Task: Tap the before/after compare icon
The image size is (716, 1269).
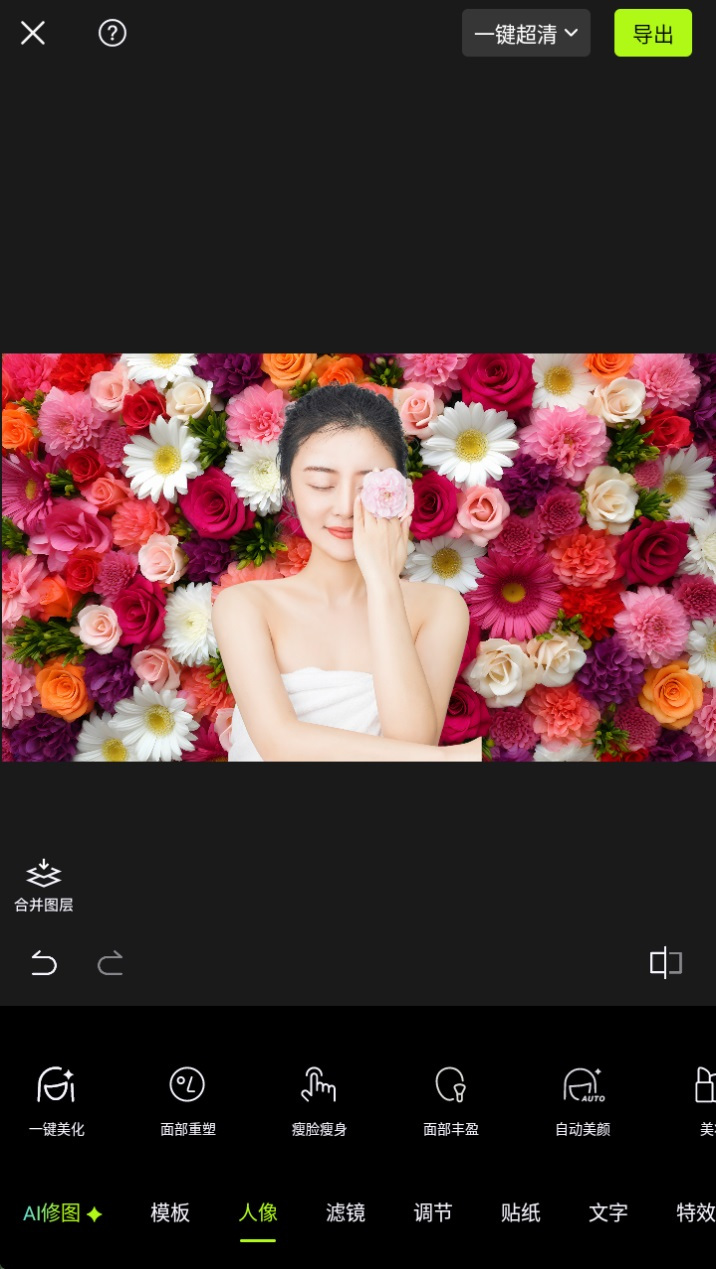Action: (x=665, y=963)
